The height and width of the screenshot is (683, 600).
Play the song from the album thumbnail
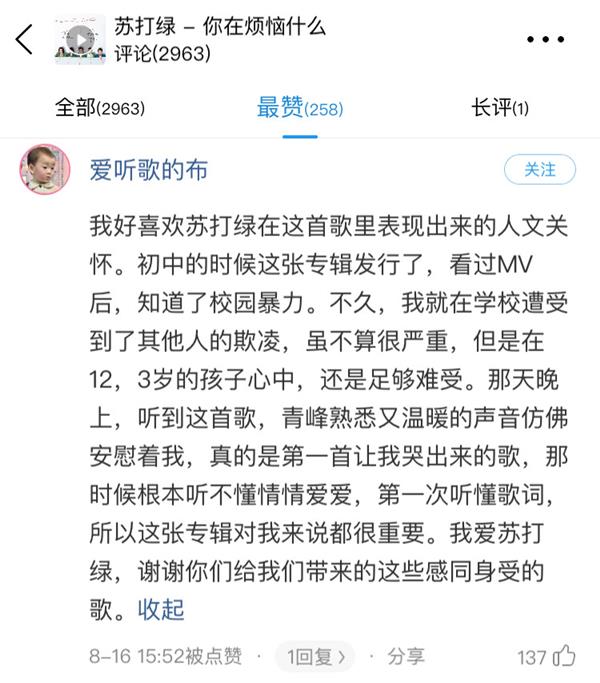point(80,40)
